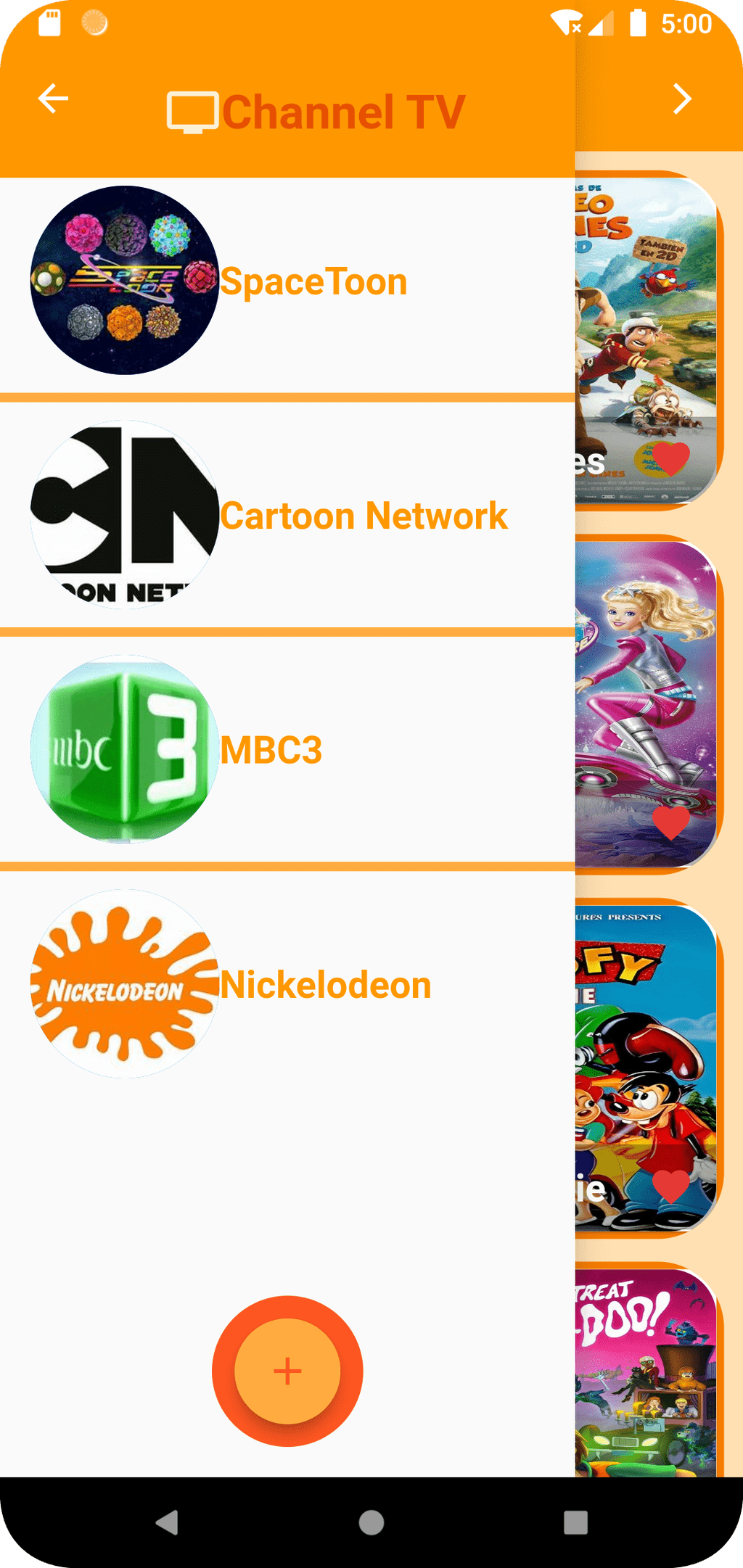The height and width of the screenshot is (1568, 743).
Task: Like the Barbie movie with heart icon
Action: click(671, 822)
